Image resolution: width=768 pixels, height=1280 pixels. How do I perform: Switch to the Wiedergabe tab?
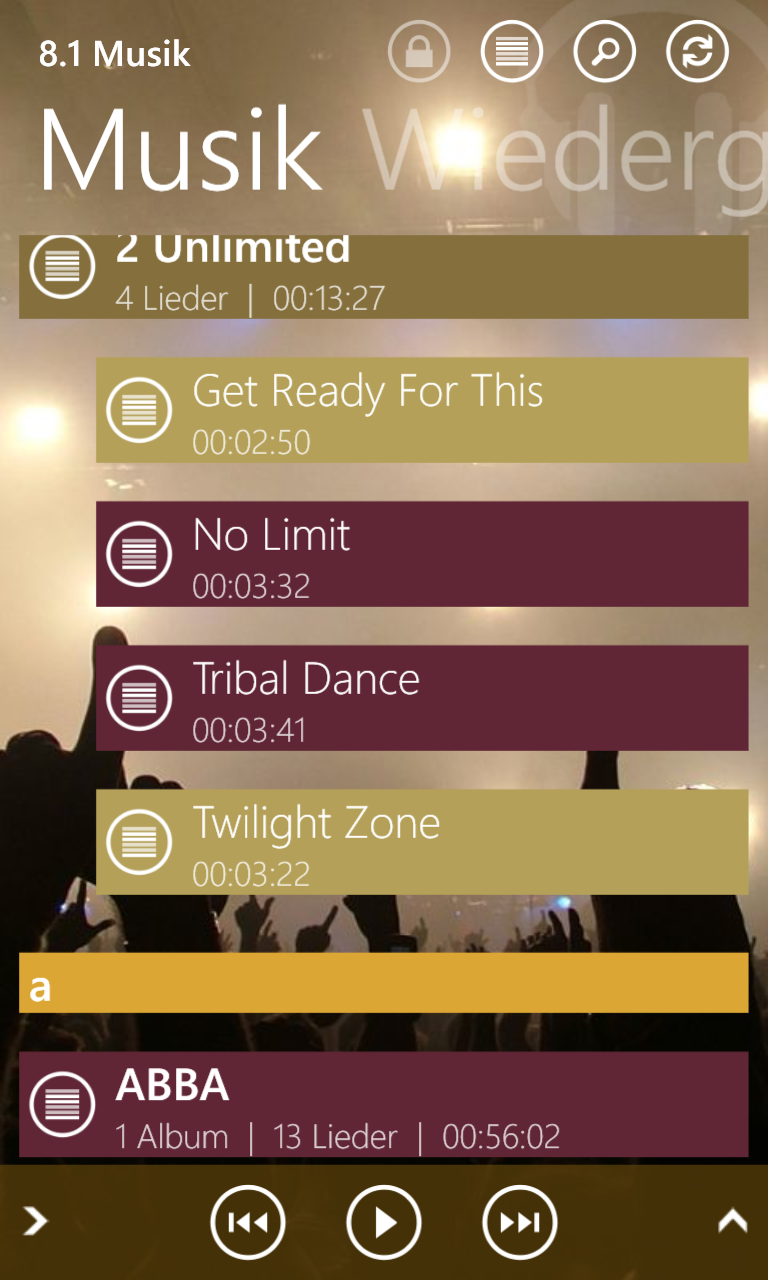pos(567,150)
